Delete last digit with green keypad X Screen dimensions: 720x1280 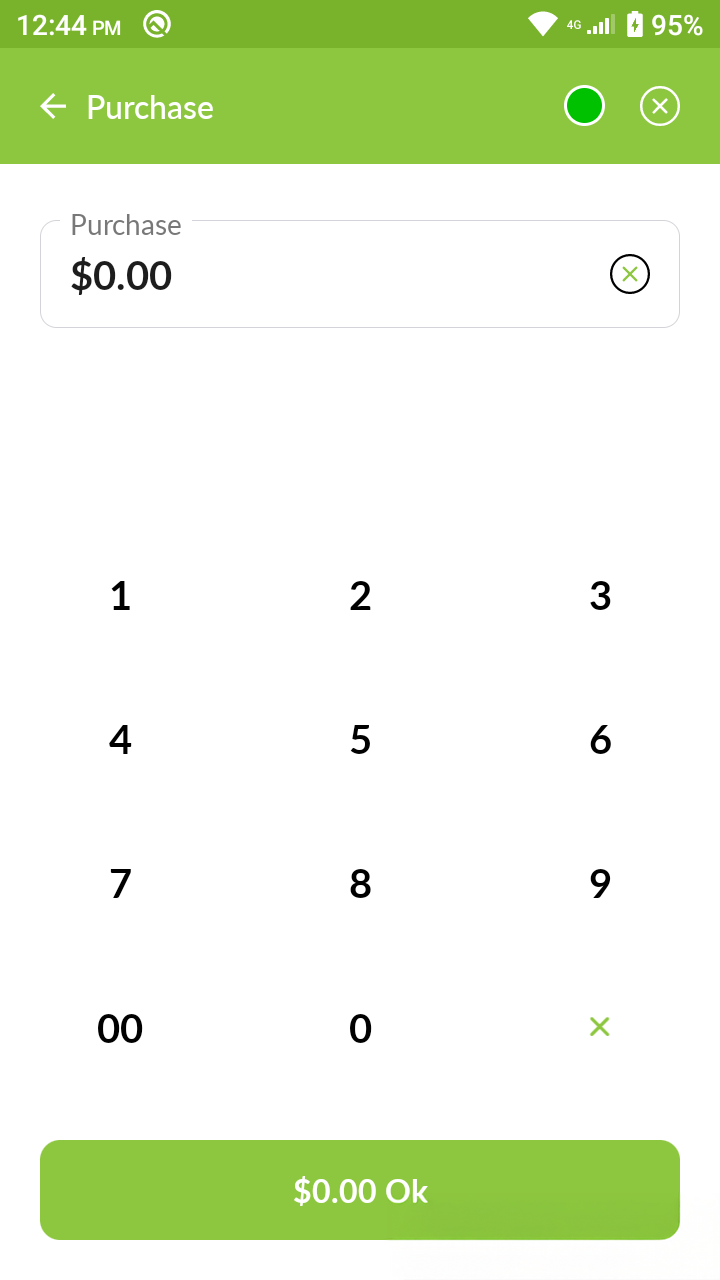[x=600, y=1027]
